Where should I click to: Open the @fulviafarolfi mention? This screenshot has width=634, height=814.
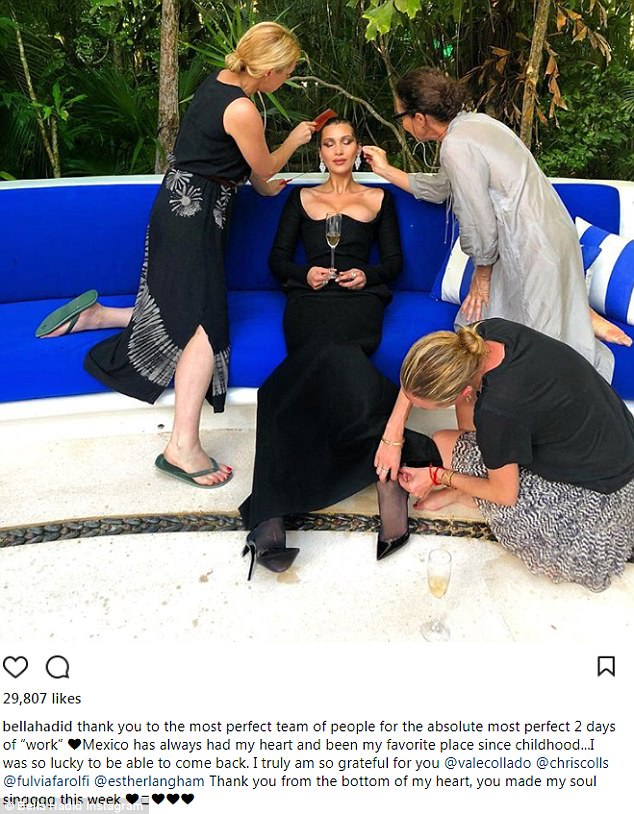[x=46, y=781]
